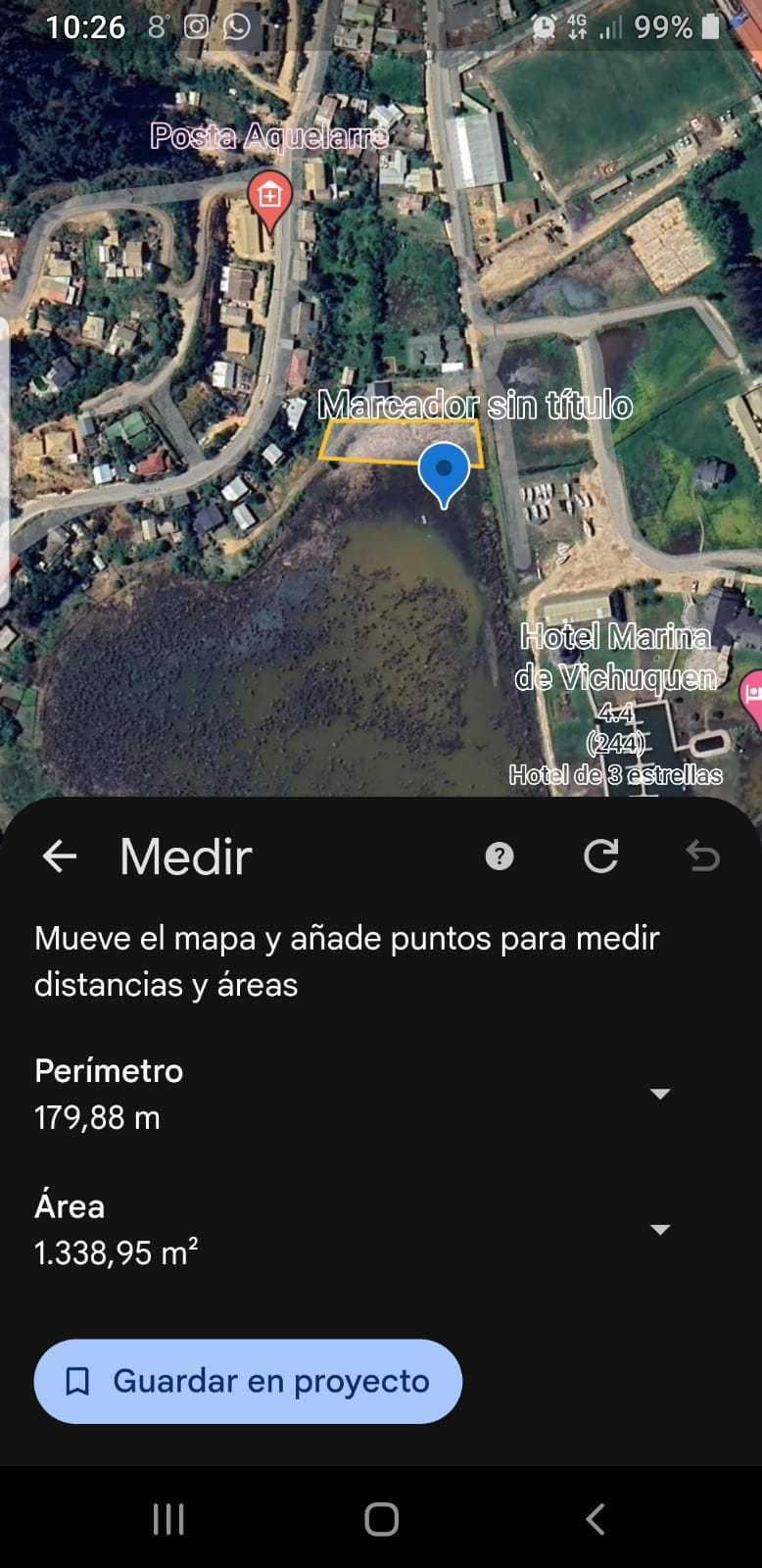
Task: Open the Posta Aquelarre map pin
Action: tap(268, 196)
